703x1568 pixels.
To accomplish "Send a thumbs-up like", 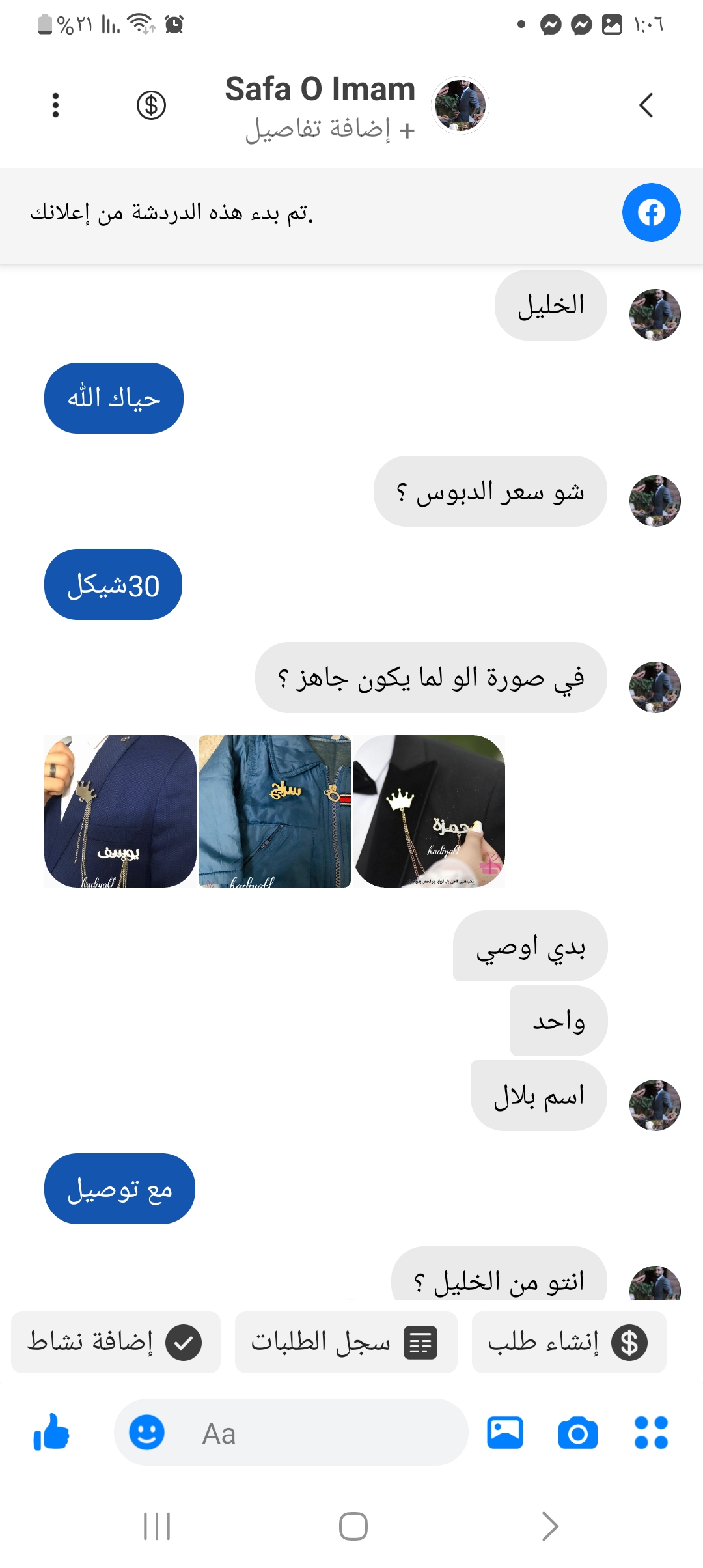I will tap(51, 1433).
